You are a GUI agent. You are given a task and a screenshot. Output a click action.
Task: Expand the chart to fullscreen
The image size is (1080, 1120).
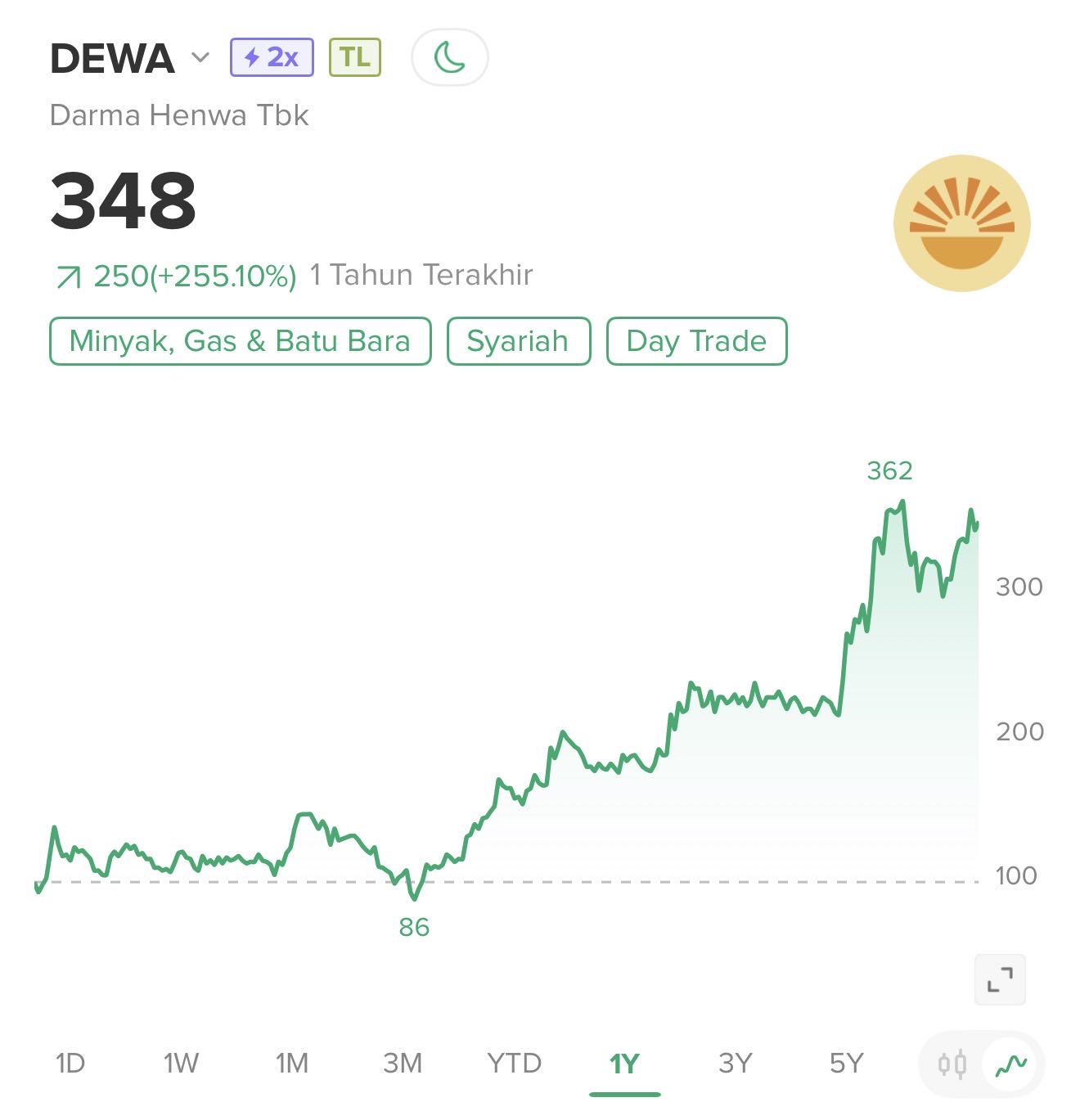point(1000,979)
